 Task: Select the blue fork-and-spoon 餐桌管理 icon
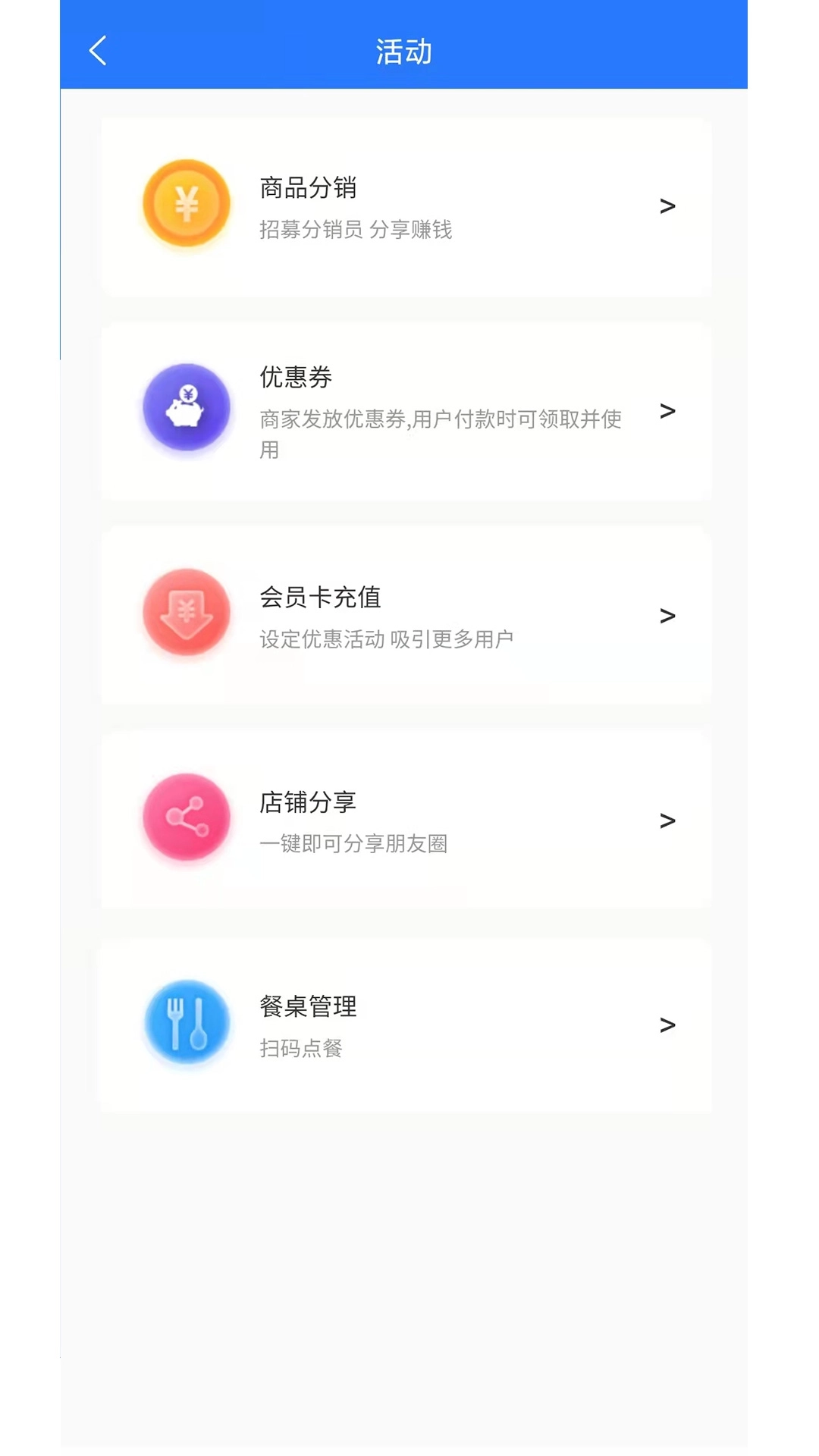(x=186, y=1022)
